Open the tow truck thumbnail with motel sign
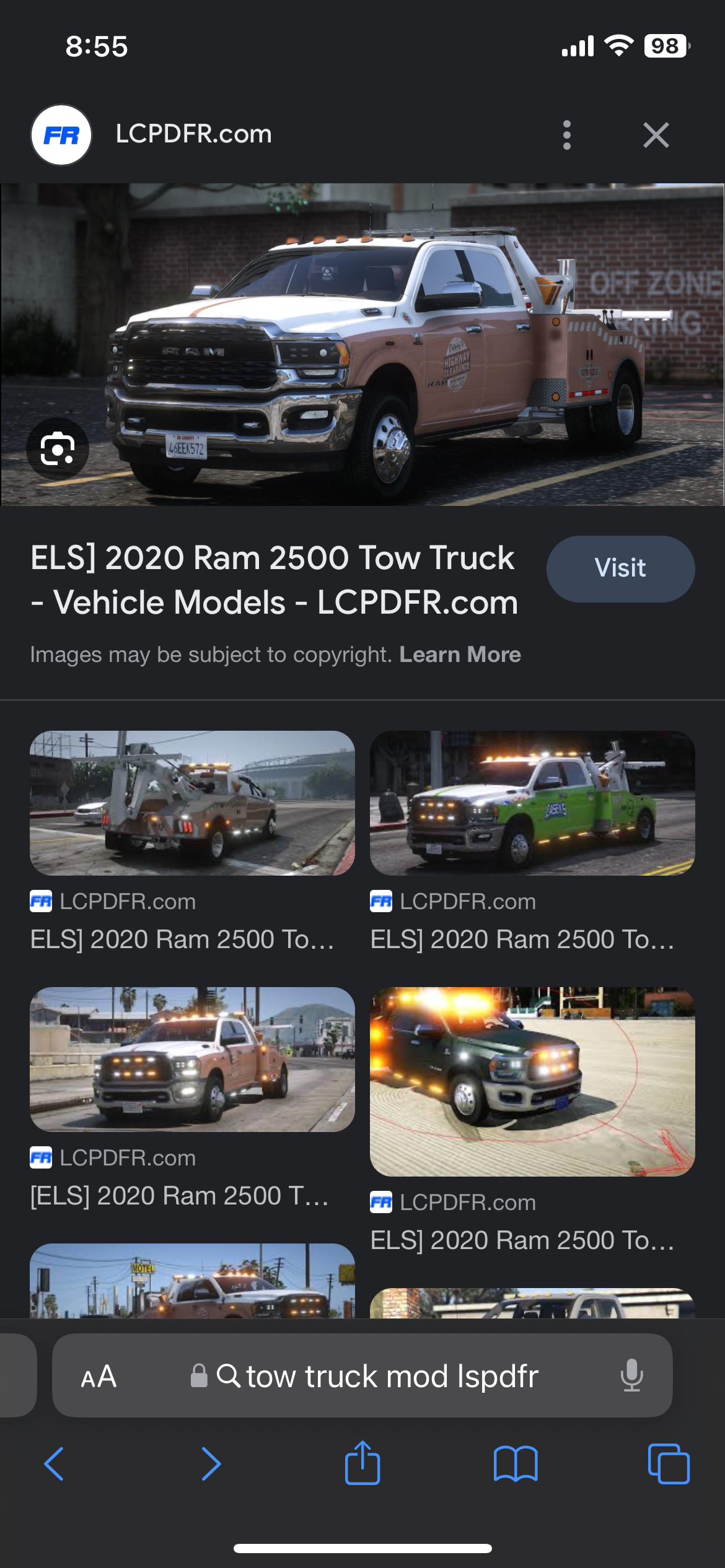The height and width of the screenshot is (1568, 725). [x=192, y=1281]
